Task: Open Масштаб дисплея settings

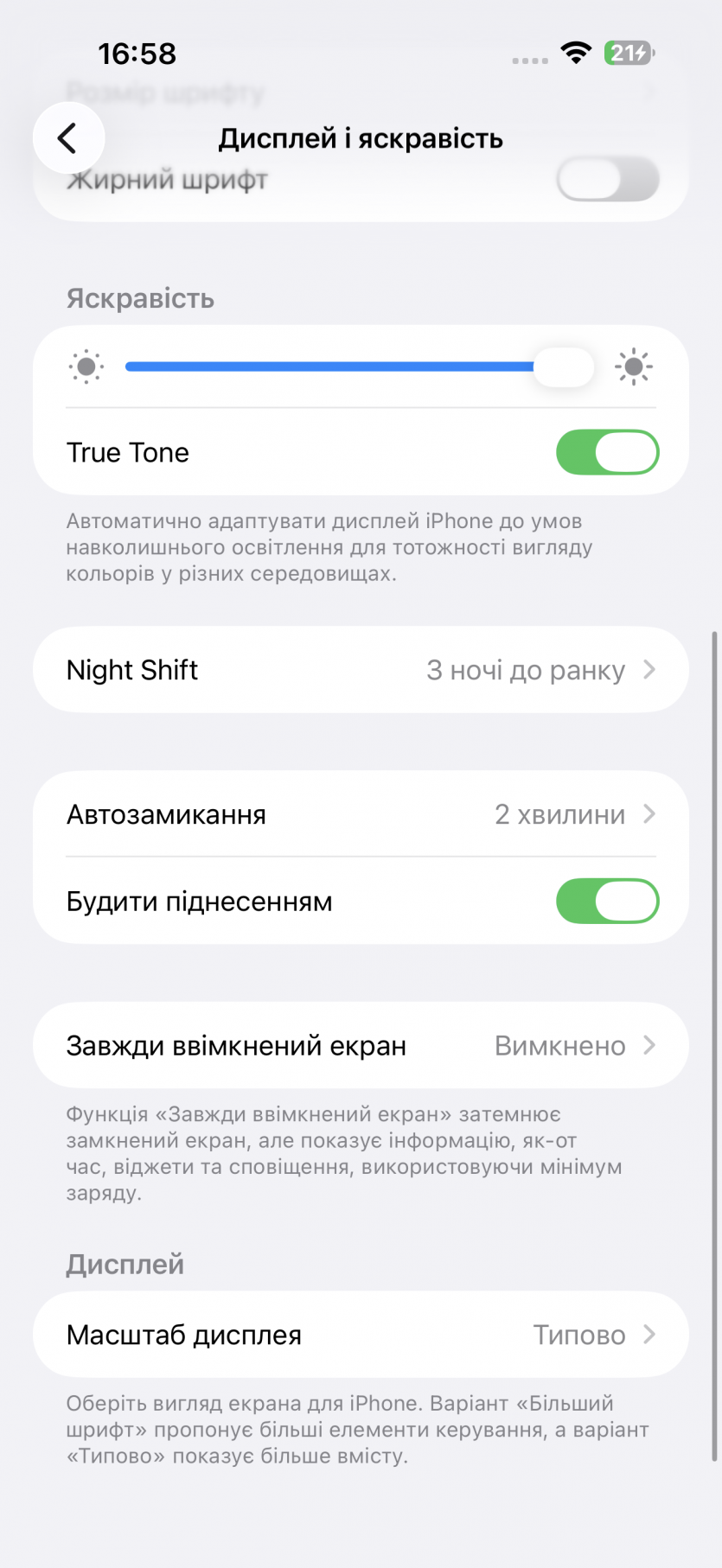Action: 361,1335
